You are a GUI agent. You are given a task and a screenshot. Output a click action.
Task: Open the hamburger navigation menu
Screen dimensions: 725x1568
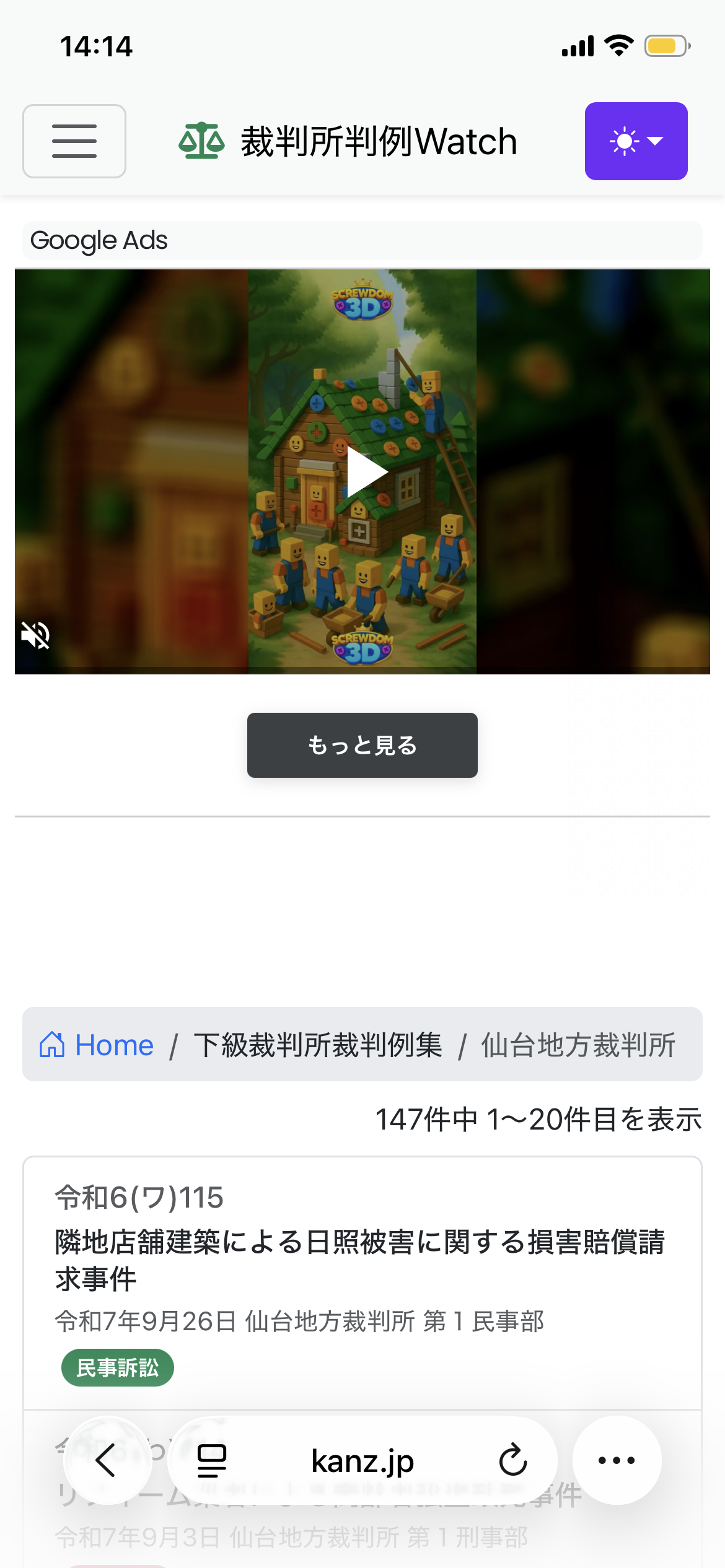click(74, 141)
